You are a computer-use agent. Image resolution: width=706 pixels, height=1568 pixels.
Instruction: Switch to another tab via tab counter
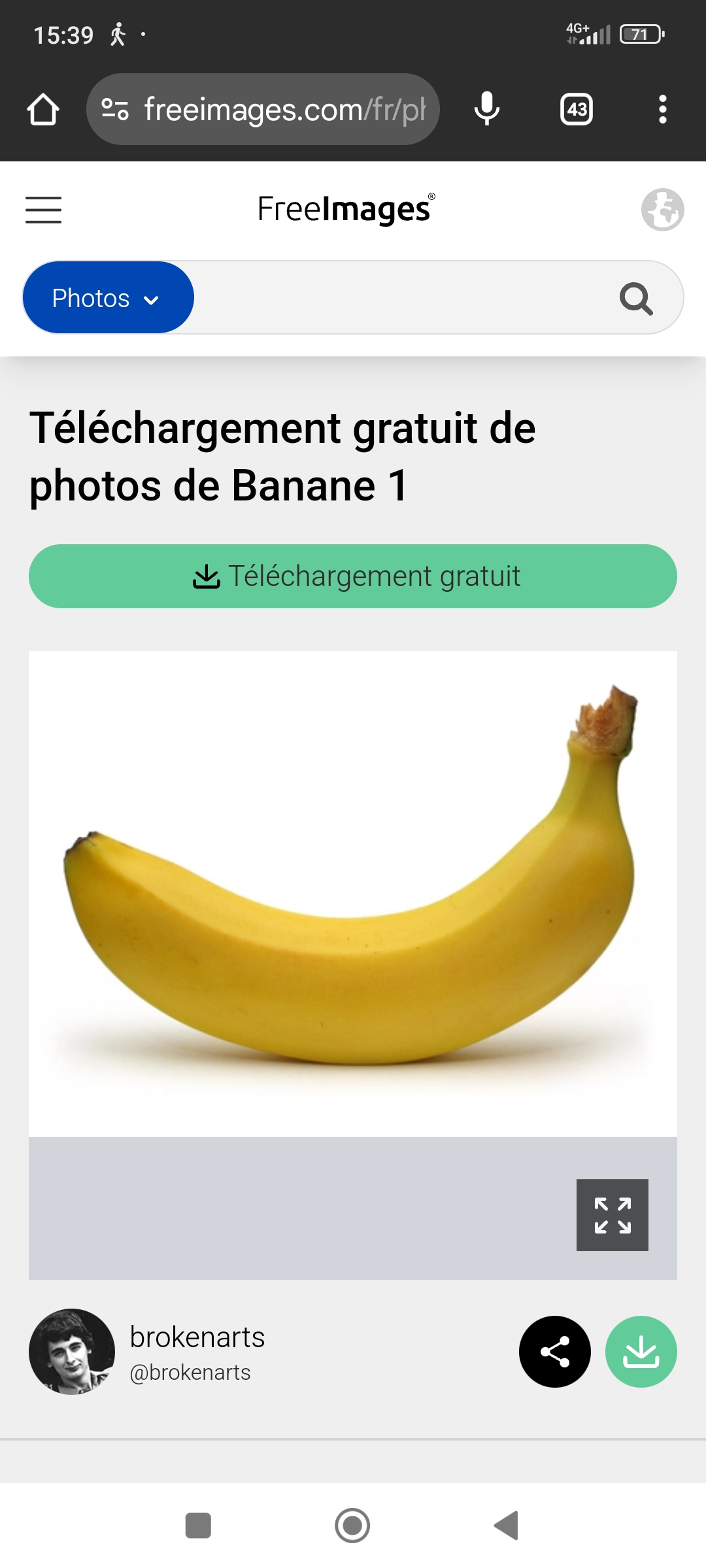(x=575, y=109)
